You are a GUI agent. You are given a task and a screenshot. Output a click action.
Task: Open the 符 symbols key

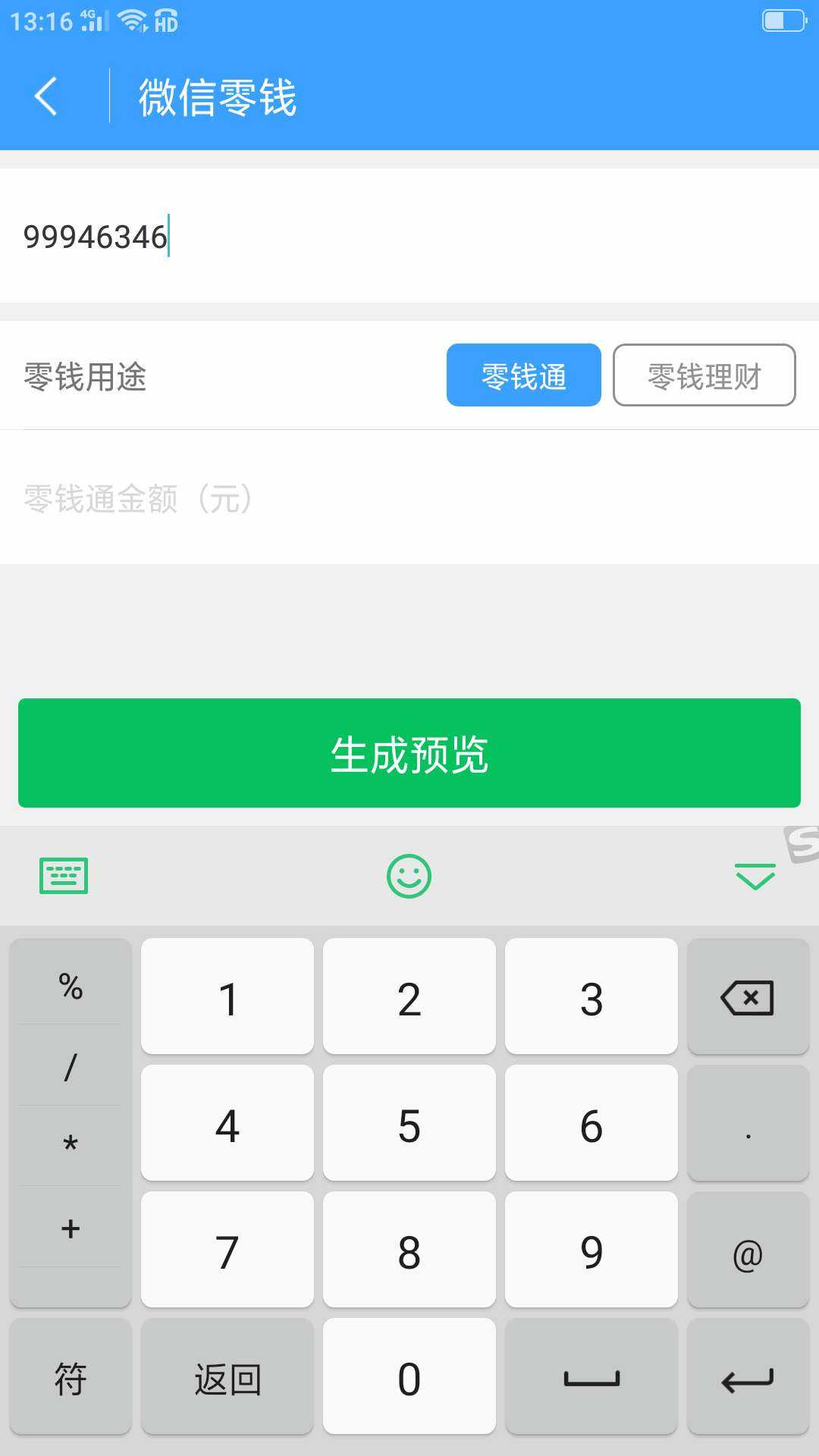point(71,1376)
